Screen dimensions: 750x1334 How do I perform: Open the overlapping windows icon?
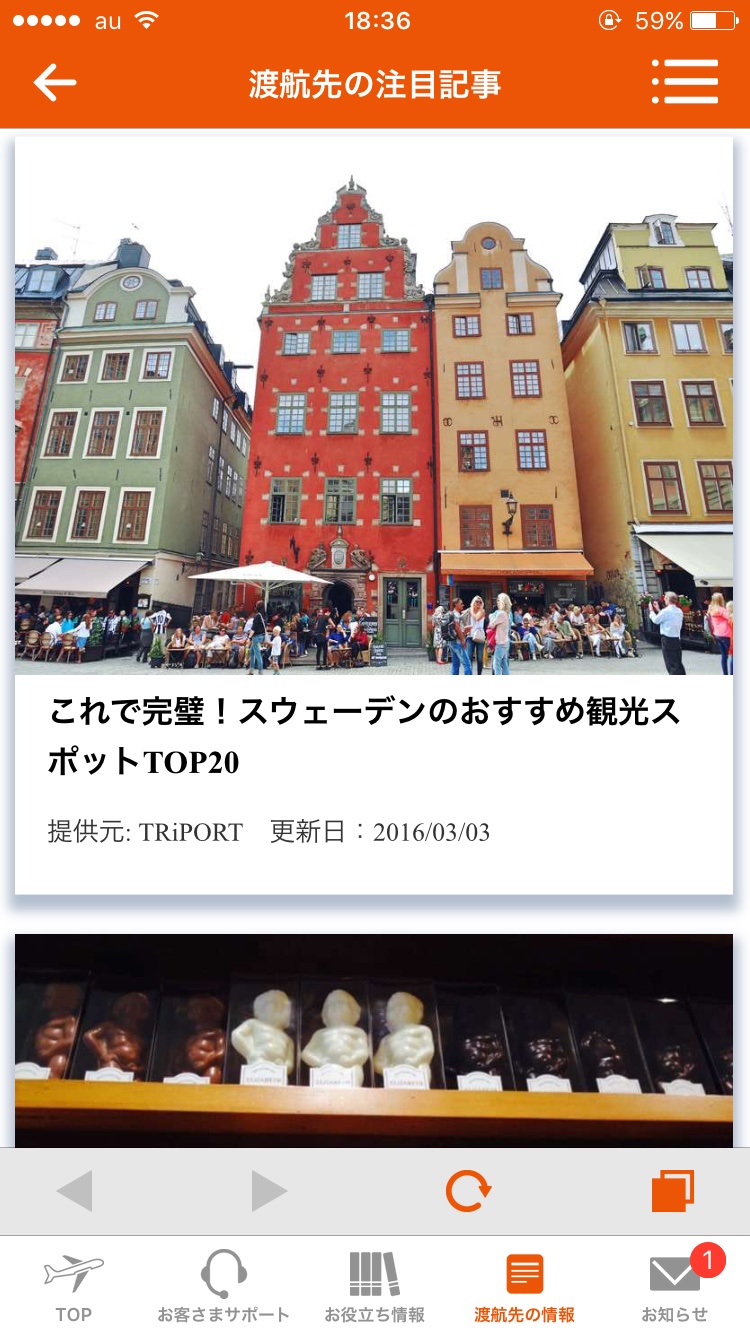click(673, 1191)
